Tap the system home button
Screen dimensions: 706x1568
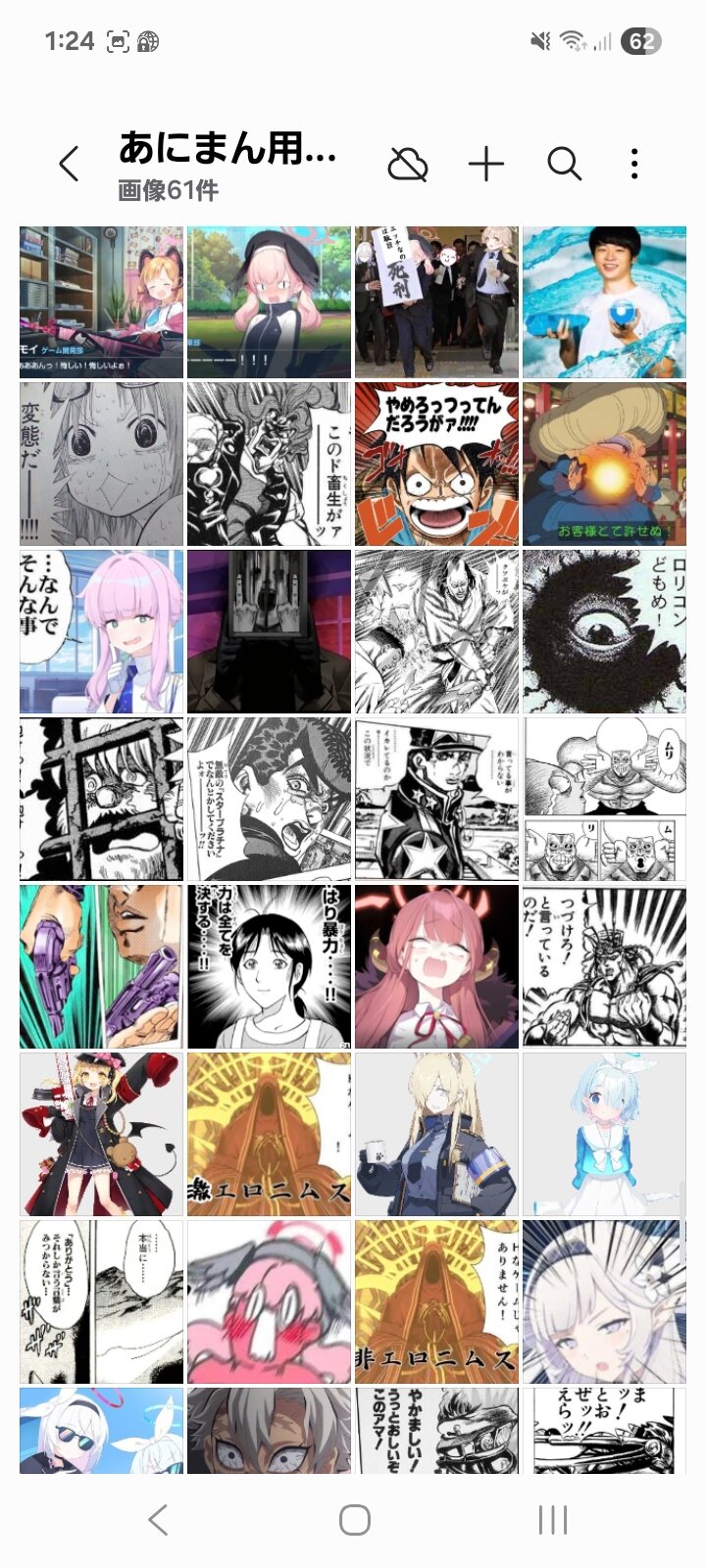coord(354,1520)
